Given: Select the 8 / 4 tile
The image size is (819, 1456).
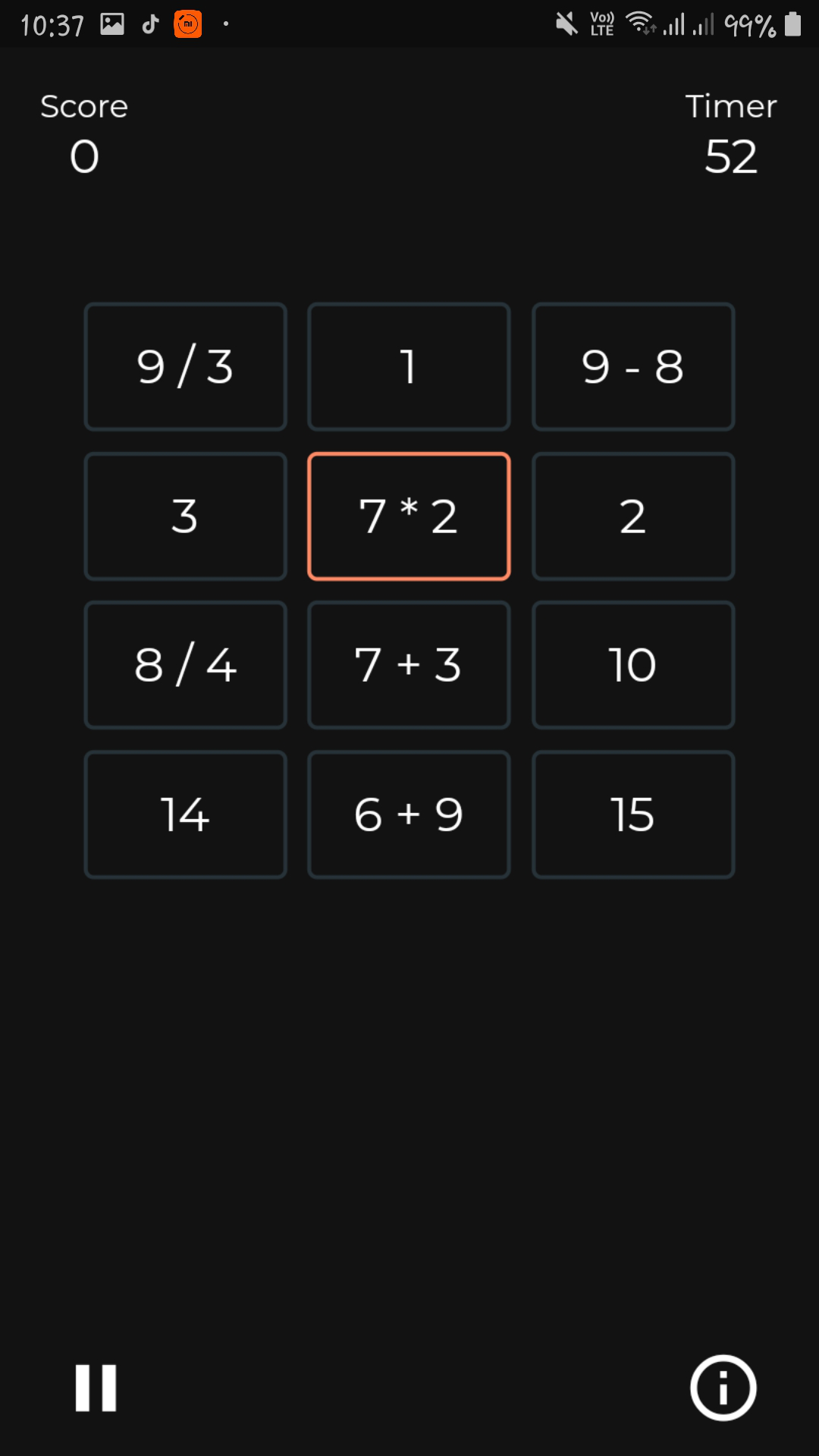Looking at the screenshot, I should click(185, 665).
